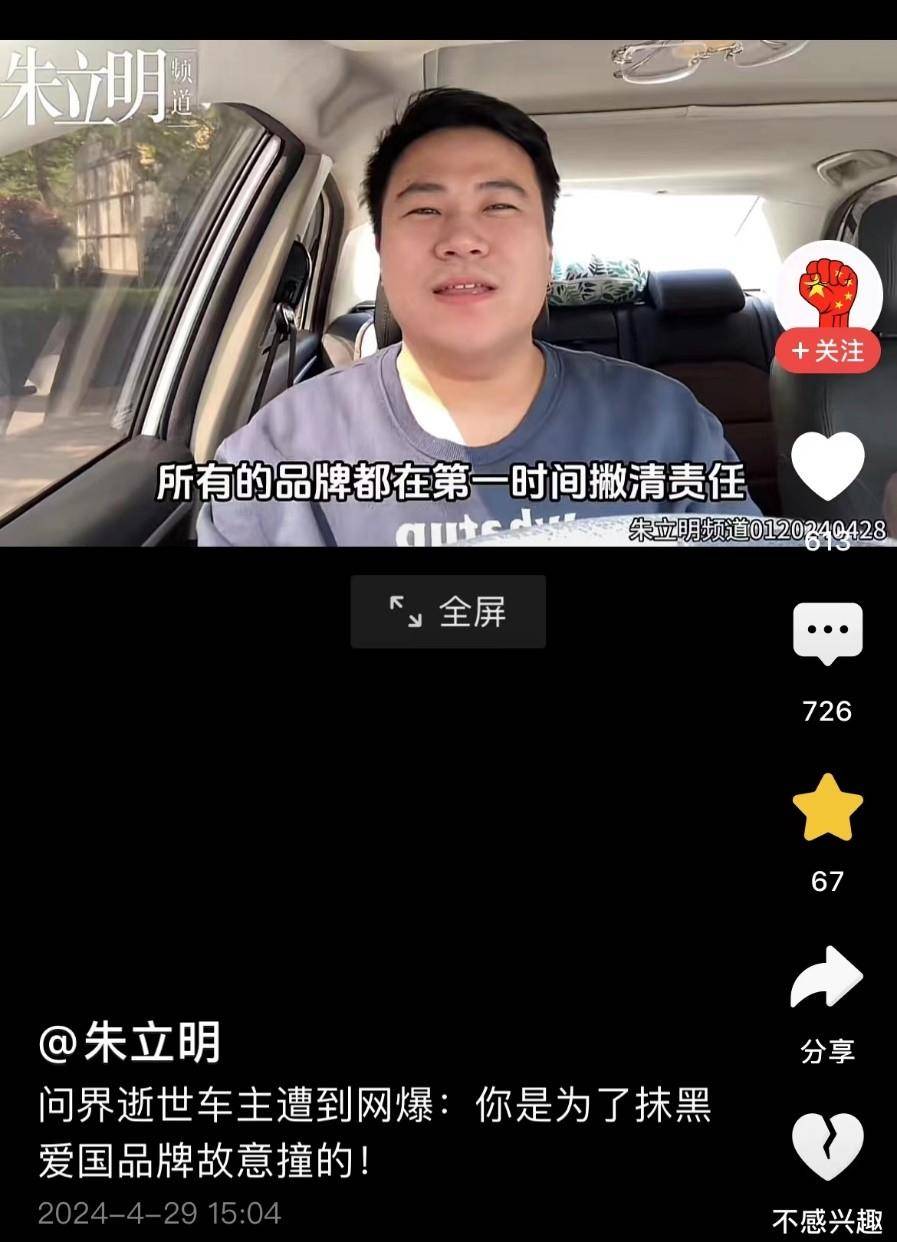897x1242 pixels.
Task: Switch to fullscreen with 全屏
Action: (448, 611)
